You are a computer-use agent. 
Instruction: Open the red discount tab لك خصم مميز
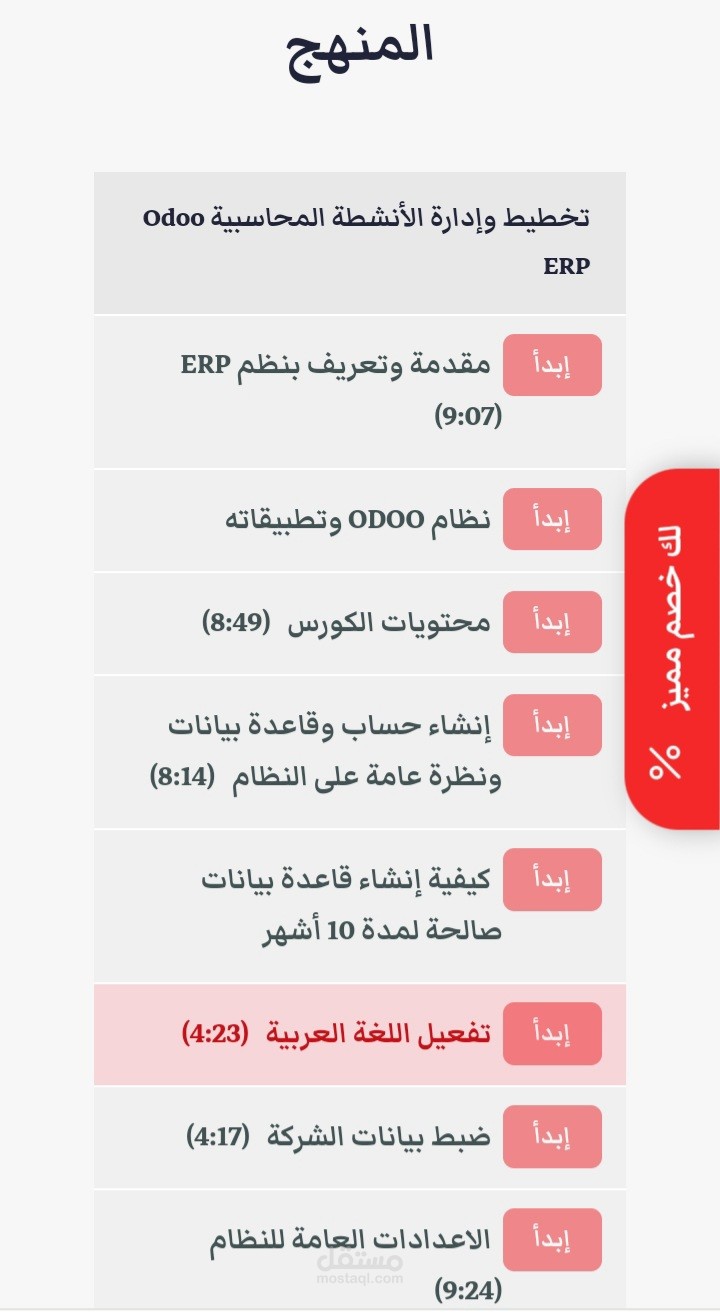[x=672, y=648]
